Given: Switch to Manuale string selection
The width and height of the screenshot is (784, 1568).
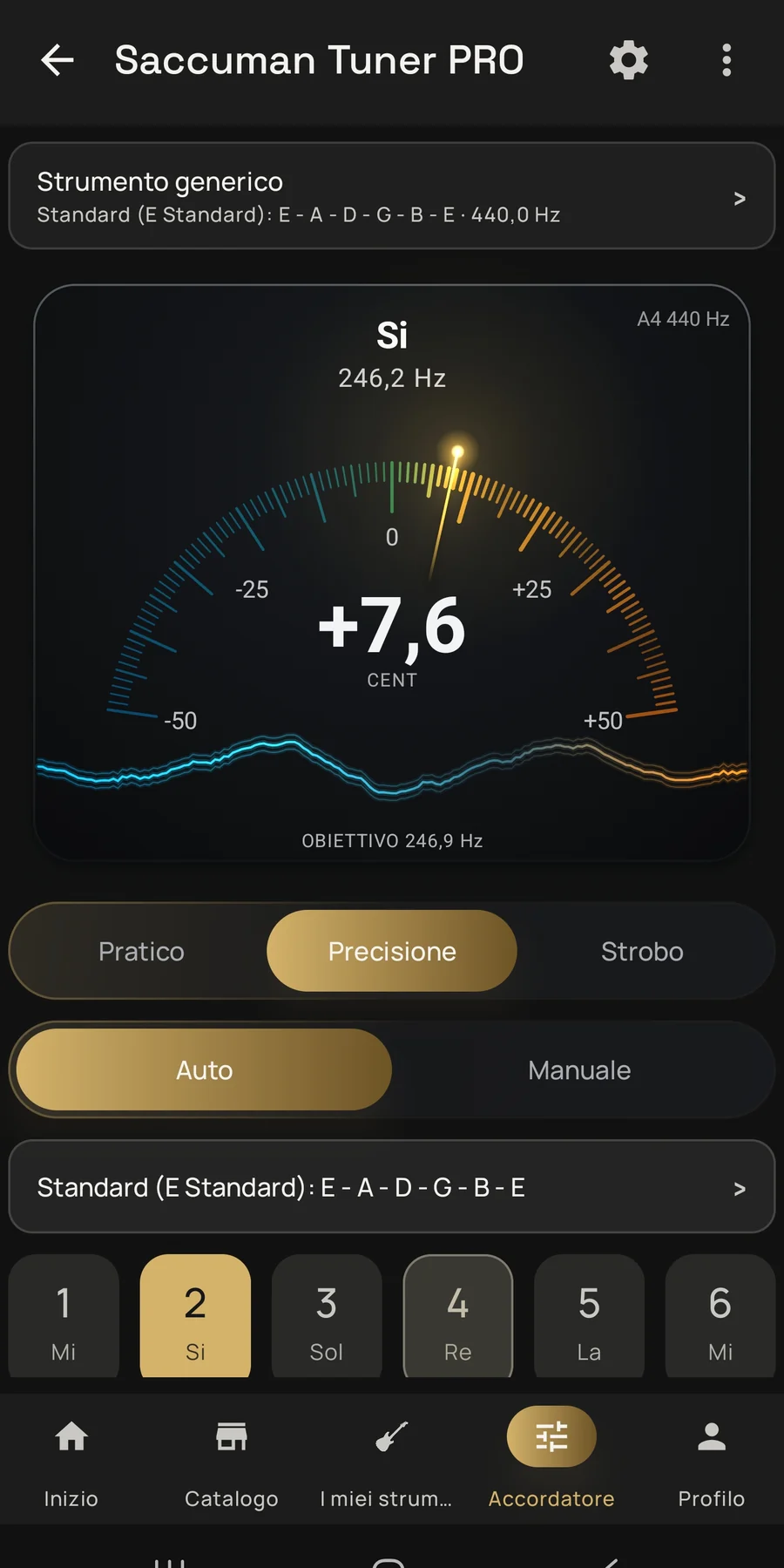Looking at the screenshot, I should coord(579,1069).
